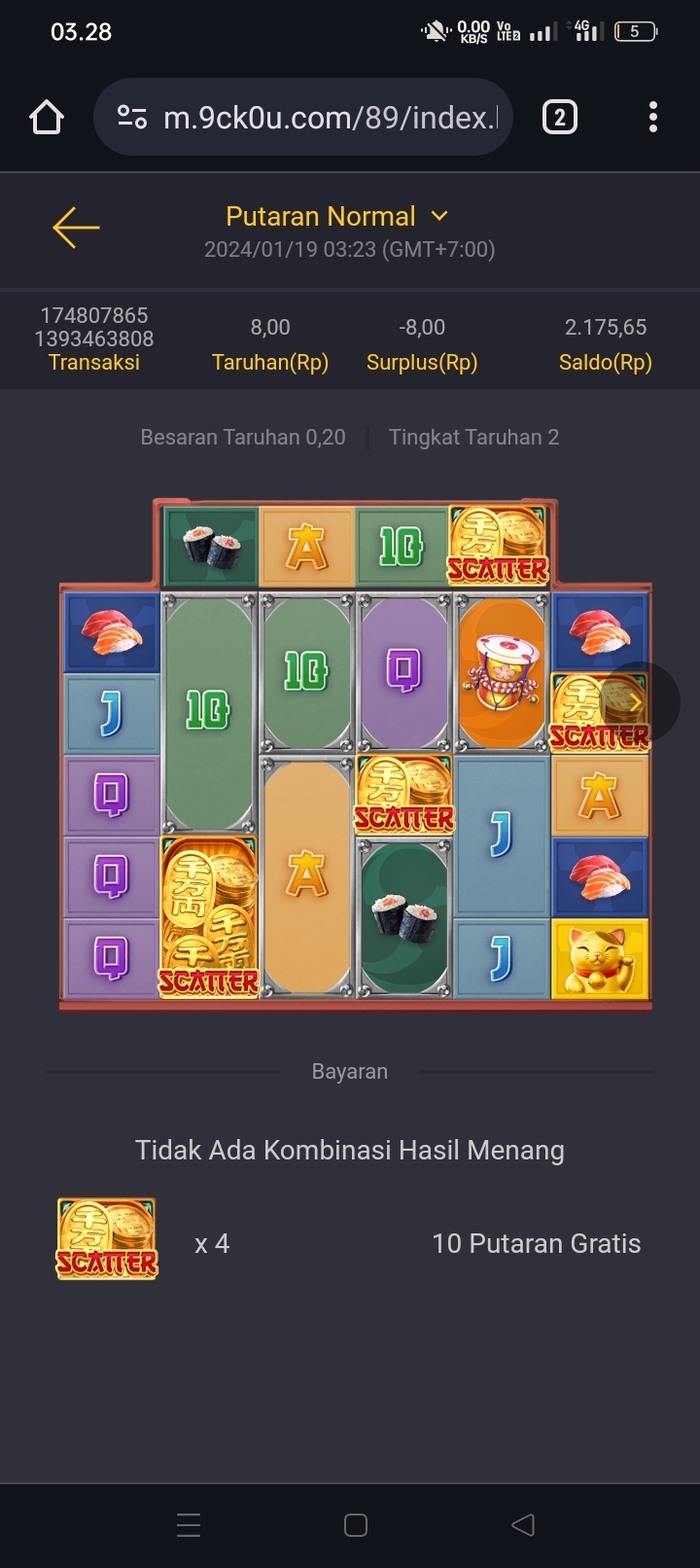Open the browser overflow menu

[x=652, y=118]
